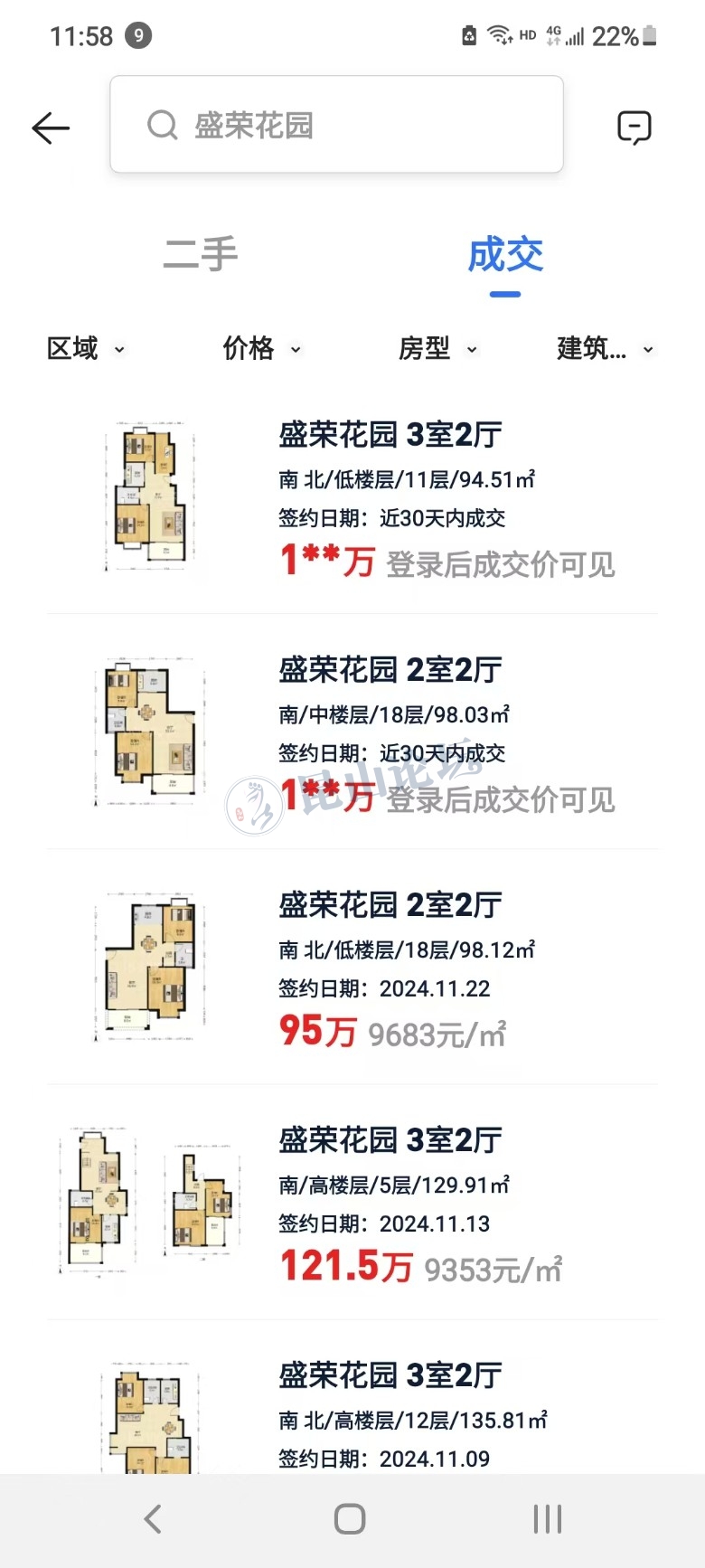Expand the 区域 filter dropdown
This screenshot has height=1568, width=705.
[x=86, y=348]
